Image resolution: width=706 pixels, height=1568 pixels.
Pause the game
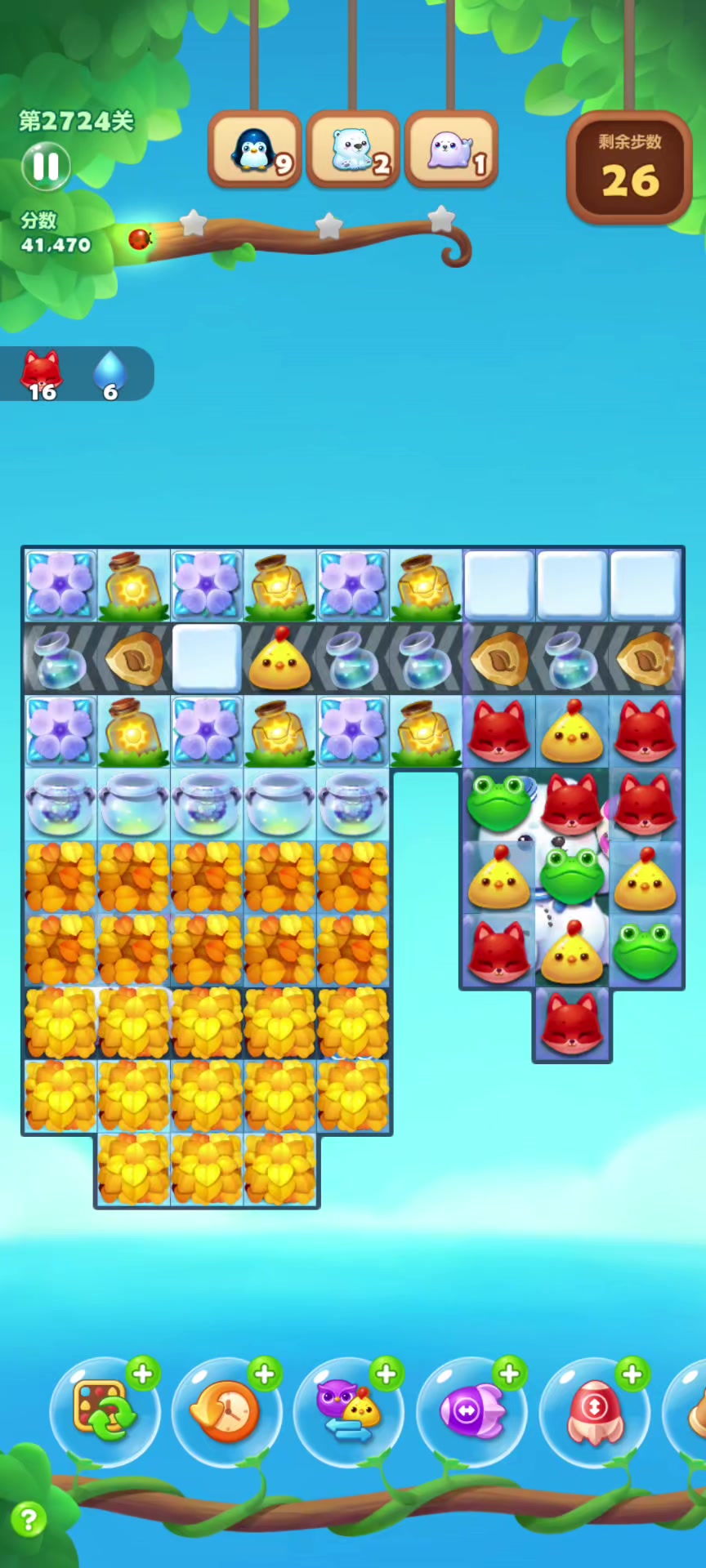pyautogui.click(x=46, y=167)
